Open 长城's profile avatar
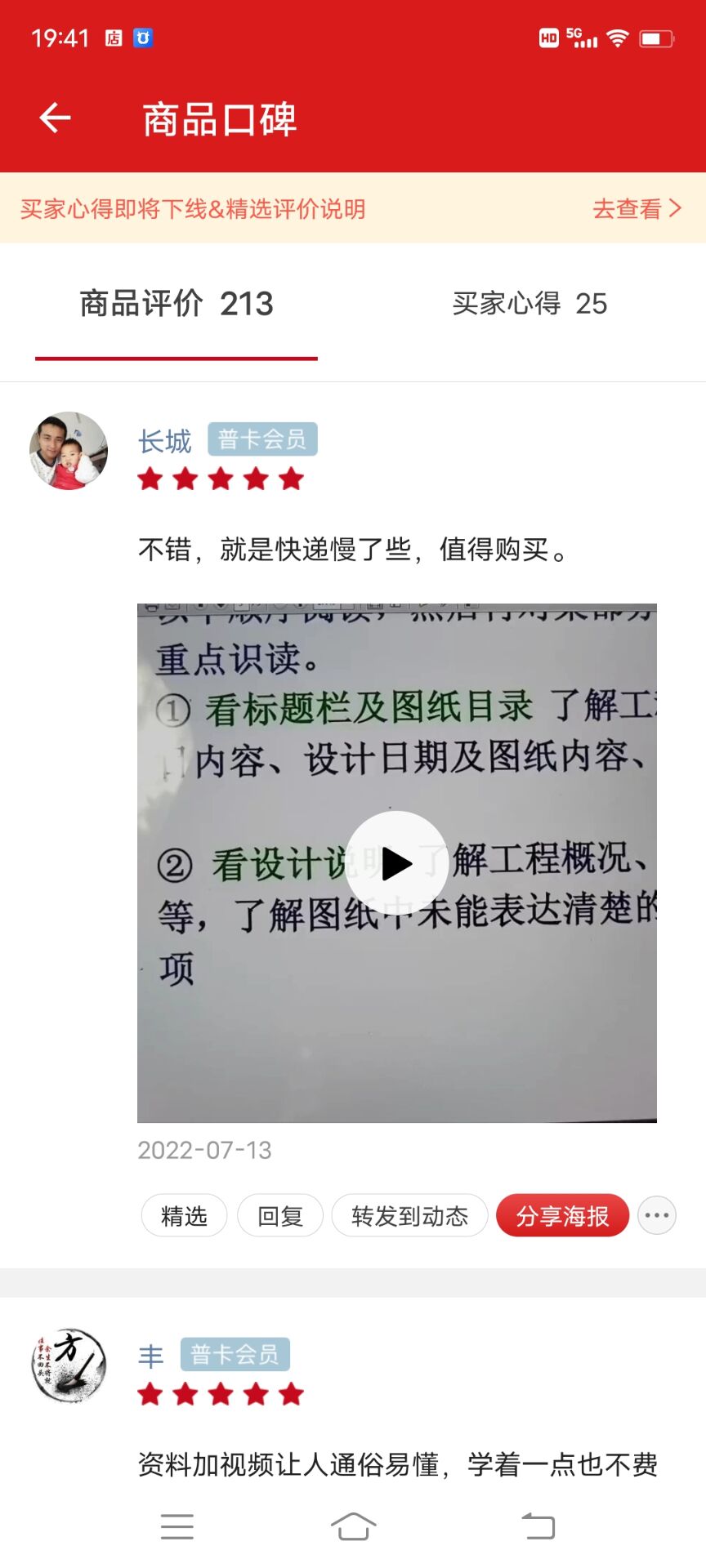The image size is (706, 1568). point(69,451)
